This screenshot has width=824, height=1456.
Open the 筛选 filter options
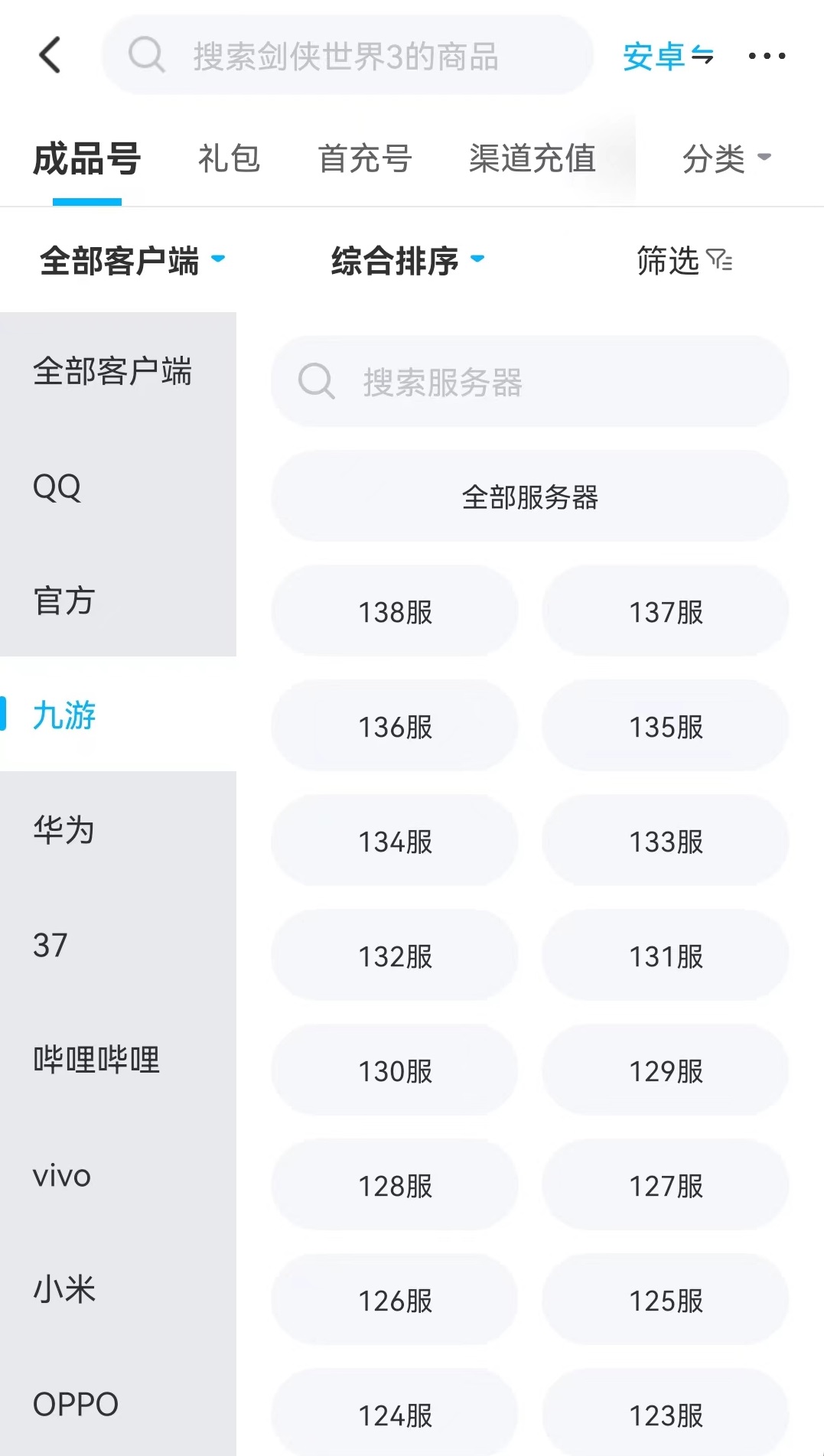pos(684,261)
